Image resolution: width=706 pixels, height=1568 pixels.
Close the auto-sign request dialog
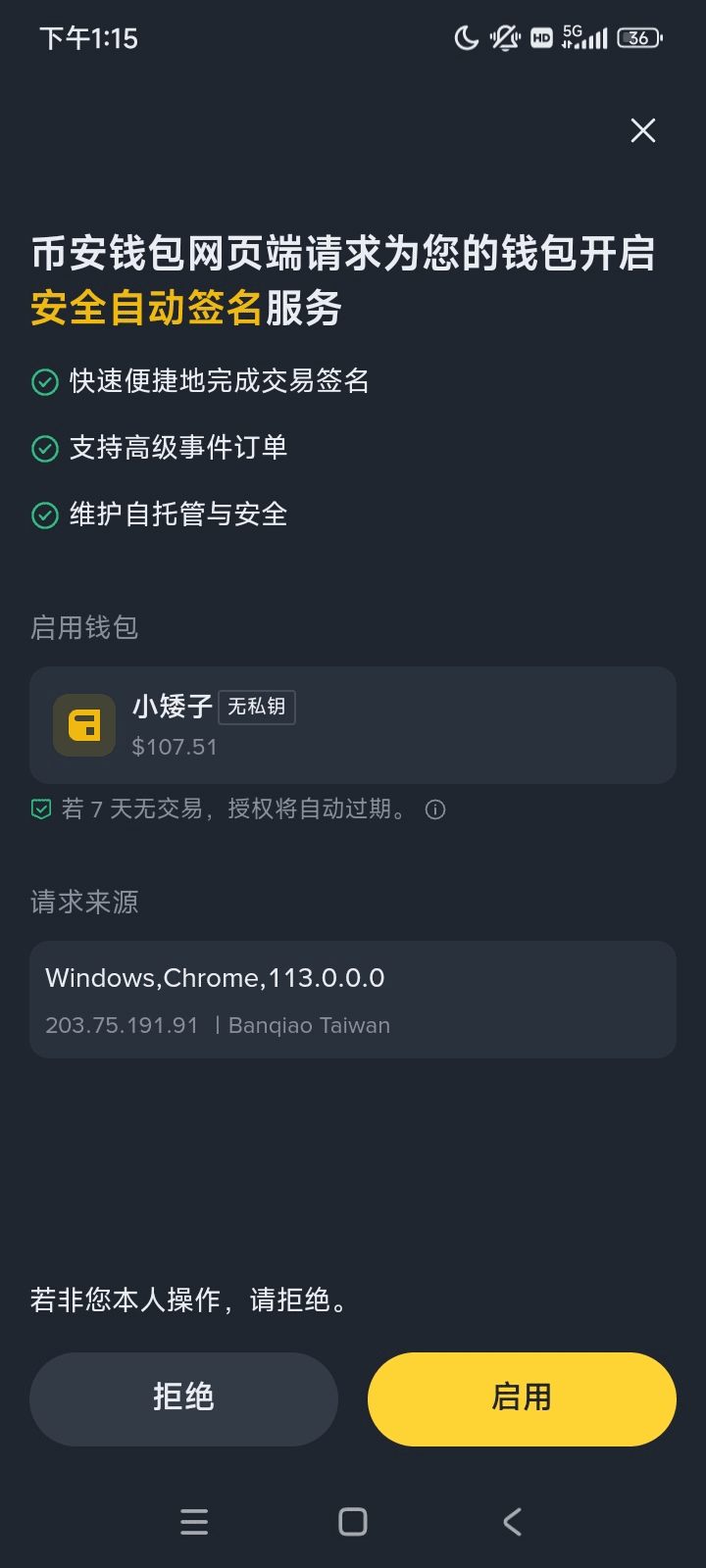(x=643, y=130)
